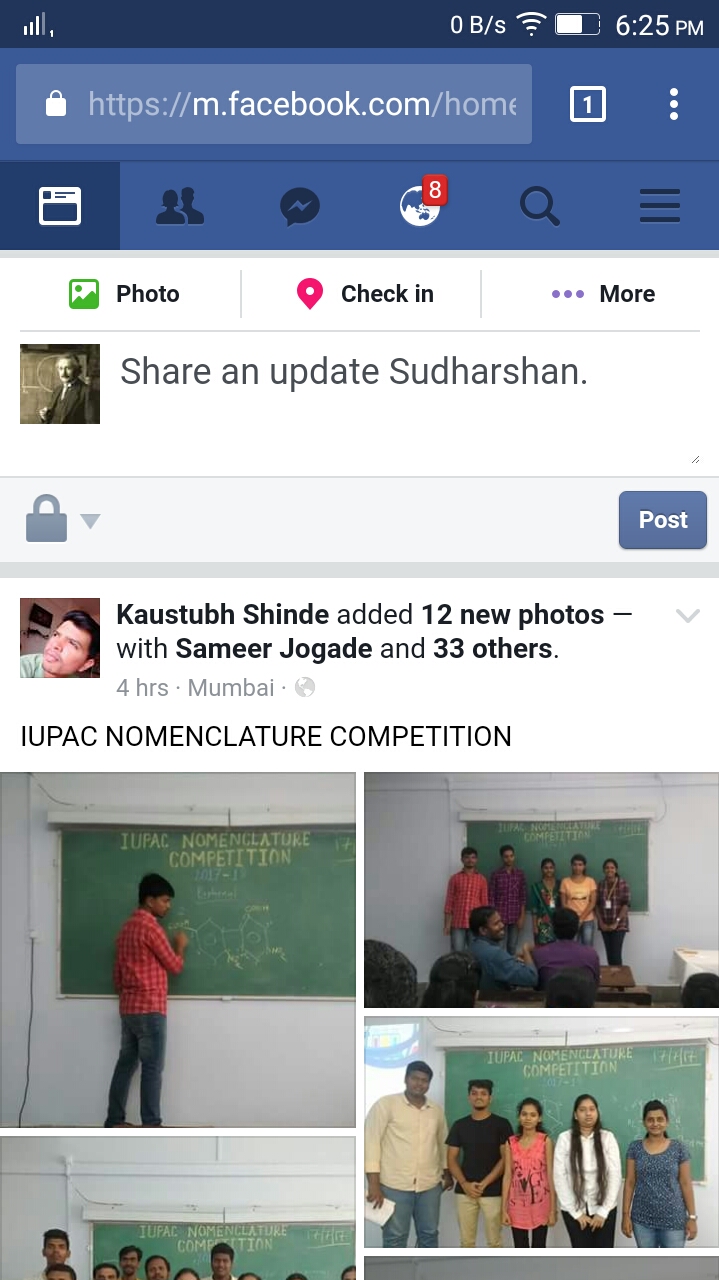The width and height of the screenshot is (719, 1280).
Task: View the 33 others tagged
Action: pos(493,649)
